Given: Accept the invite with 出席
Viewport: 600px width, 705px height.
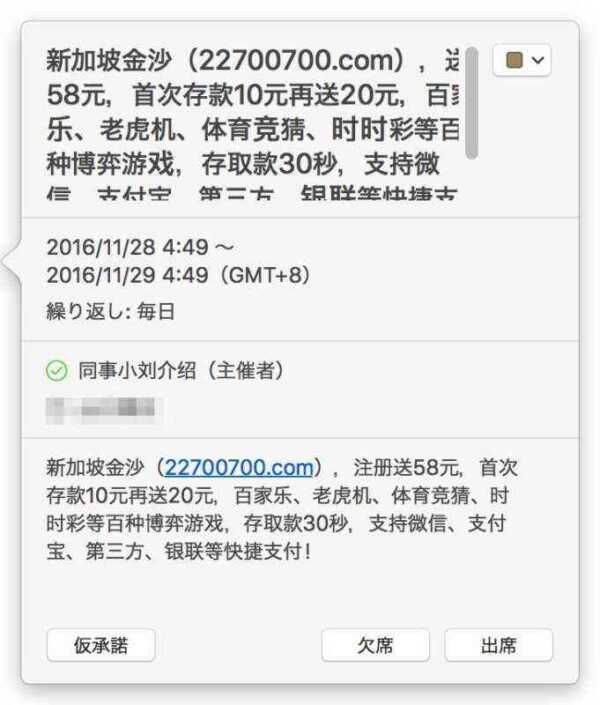Looking at the screenshot, I should (498, 645).
